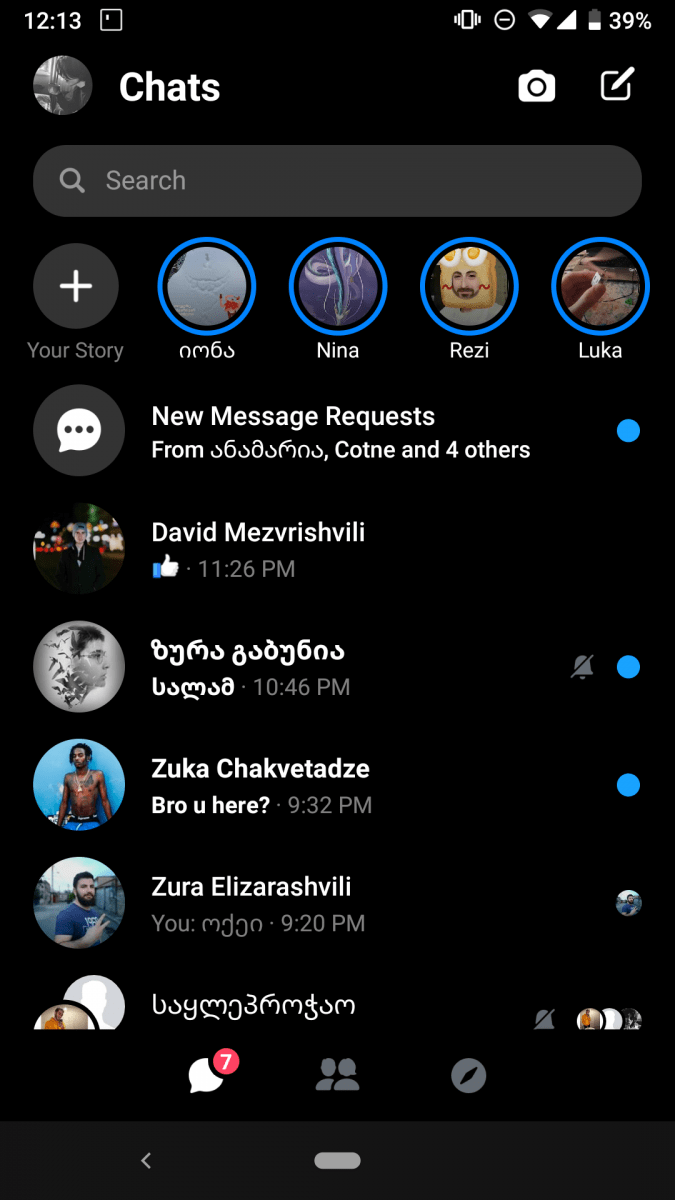
Task: Open New Message Requests
Action: [x=337, y=432]
